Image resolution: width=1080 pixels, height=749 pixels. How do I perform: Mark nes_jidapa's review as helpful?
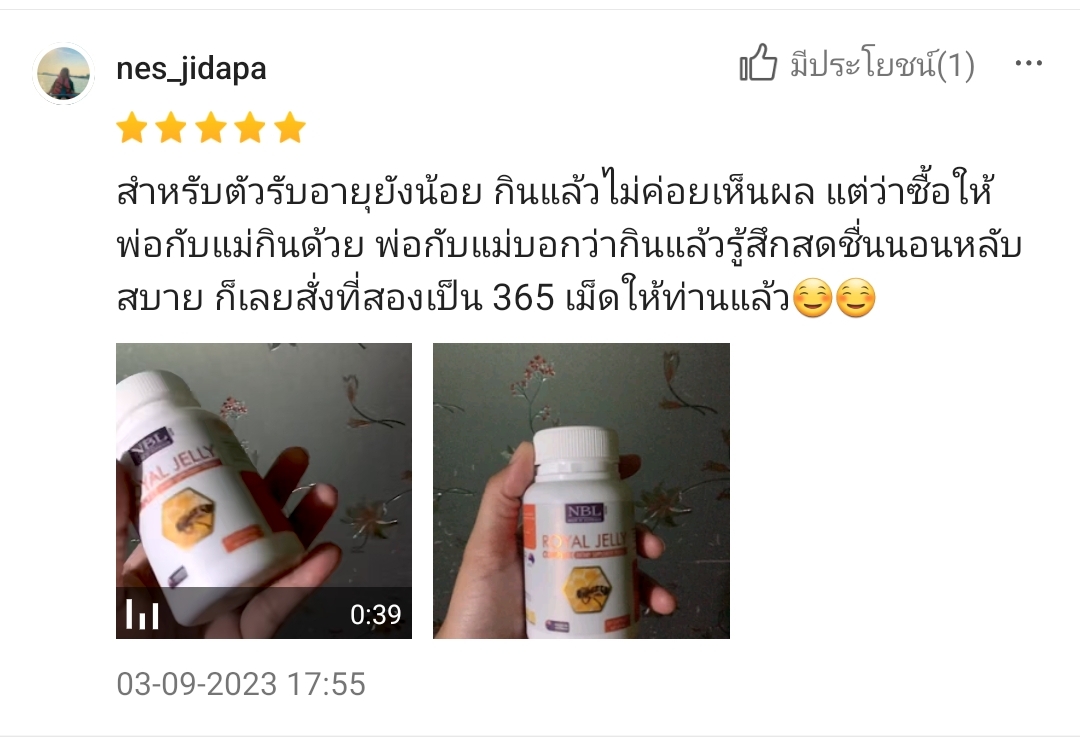(759, 66)
